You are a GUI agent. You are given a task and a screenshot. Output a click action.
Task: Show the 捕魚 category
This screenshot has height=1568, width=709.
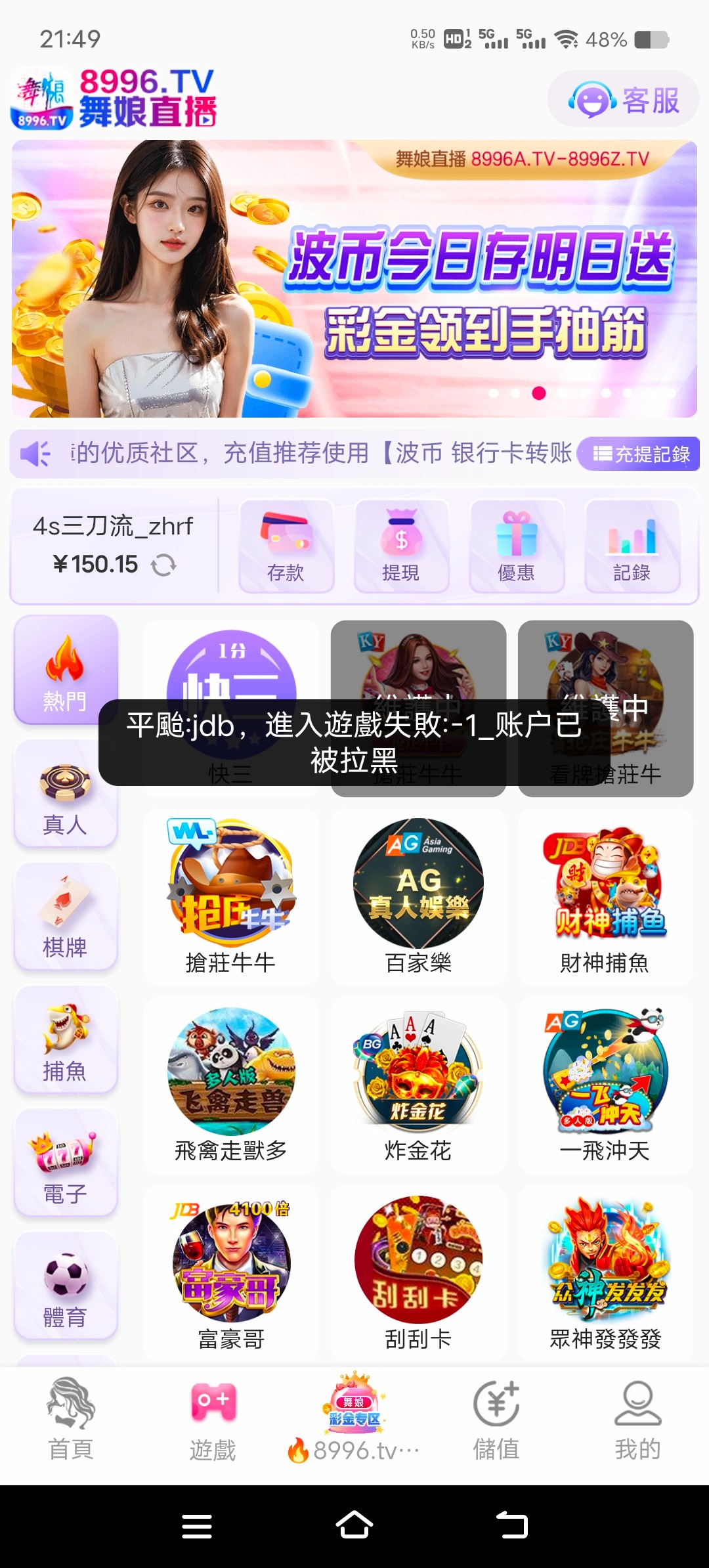click(x=65, y=1041)
